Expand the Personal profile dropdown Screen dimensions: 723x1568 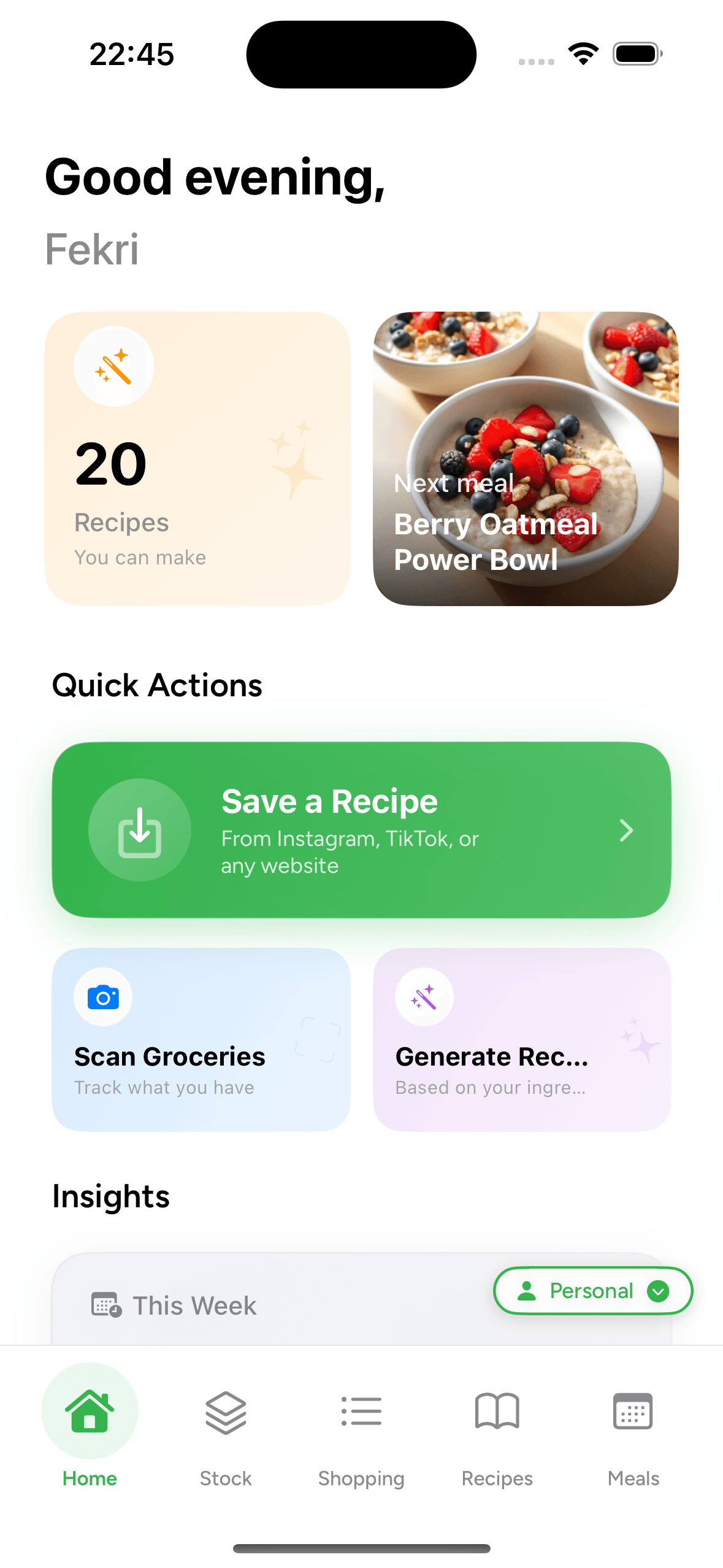pyautogui.click(x=592, y=1291)
